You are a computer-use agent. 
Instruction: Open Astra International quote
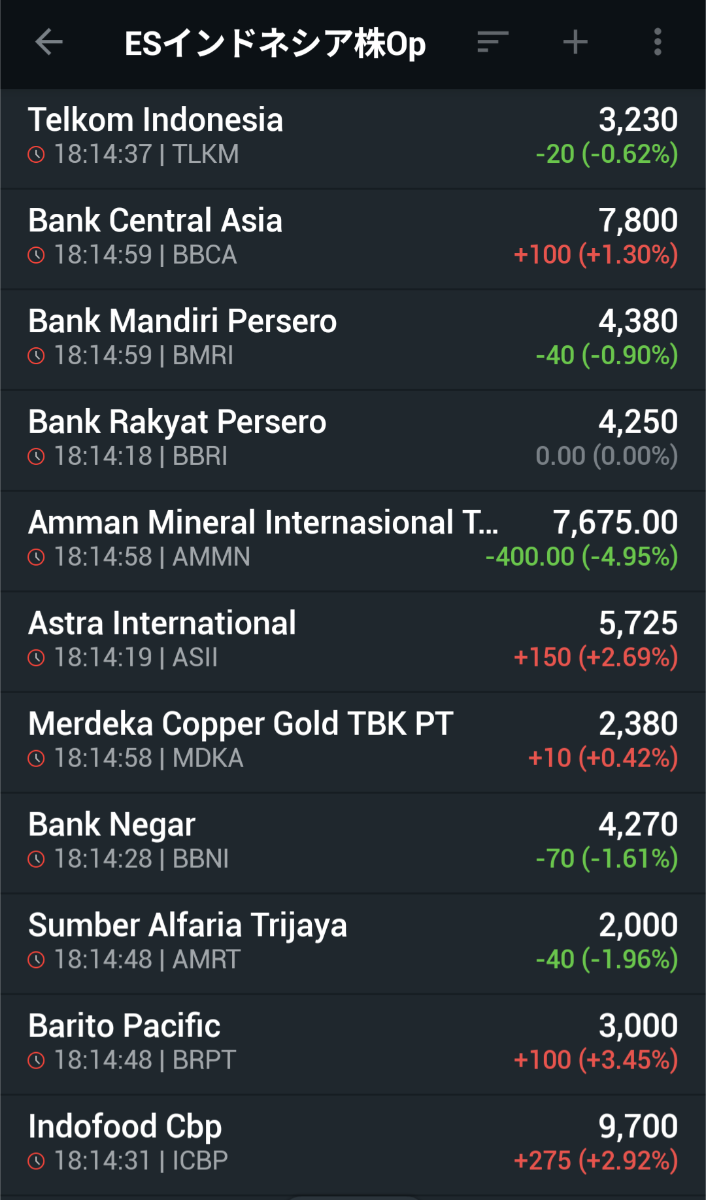[x=353, y=641]
